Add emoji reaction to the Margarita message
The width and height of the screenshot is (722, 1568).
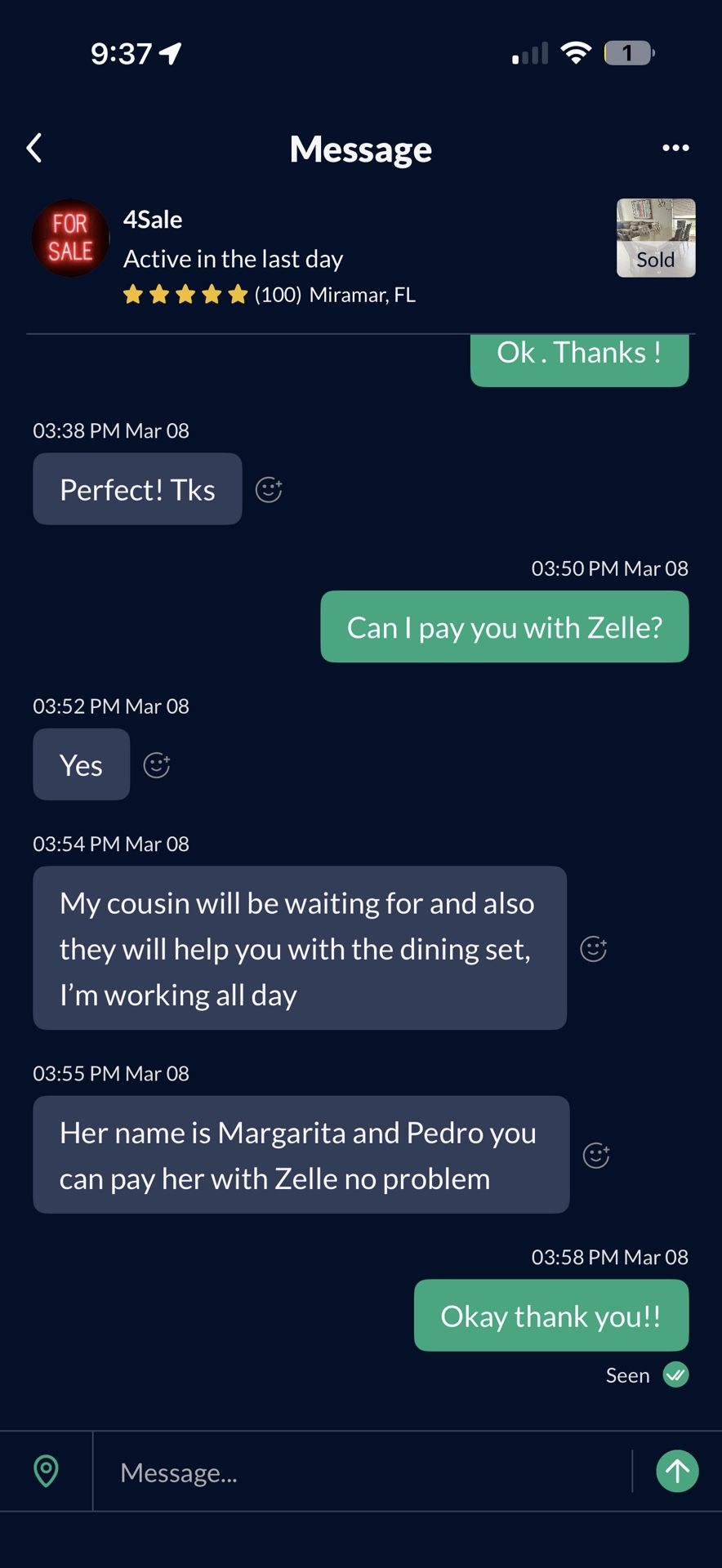coord(596,1156)
